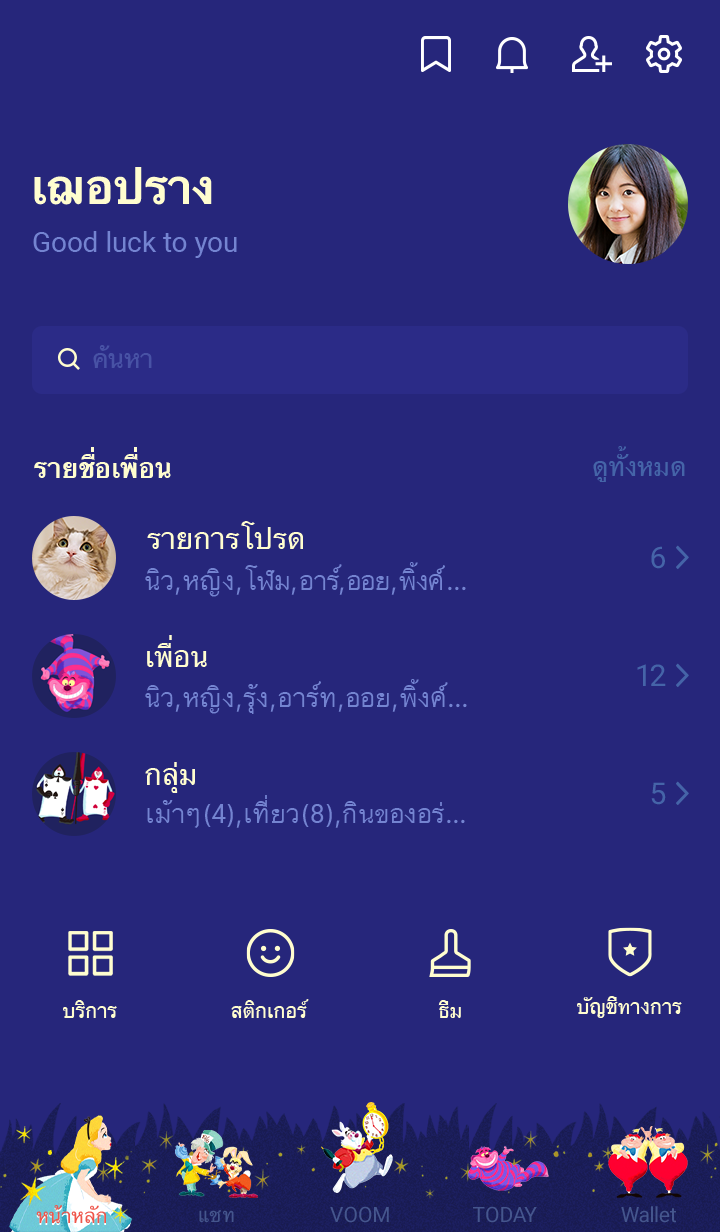Screen dimensions: 720x1232
Task: Tap the ค้นหา search field
Action: click(360, 360)
